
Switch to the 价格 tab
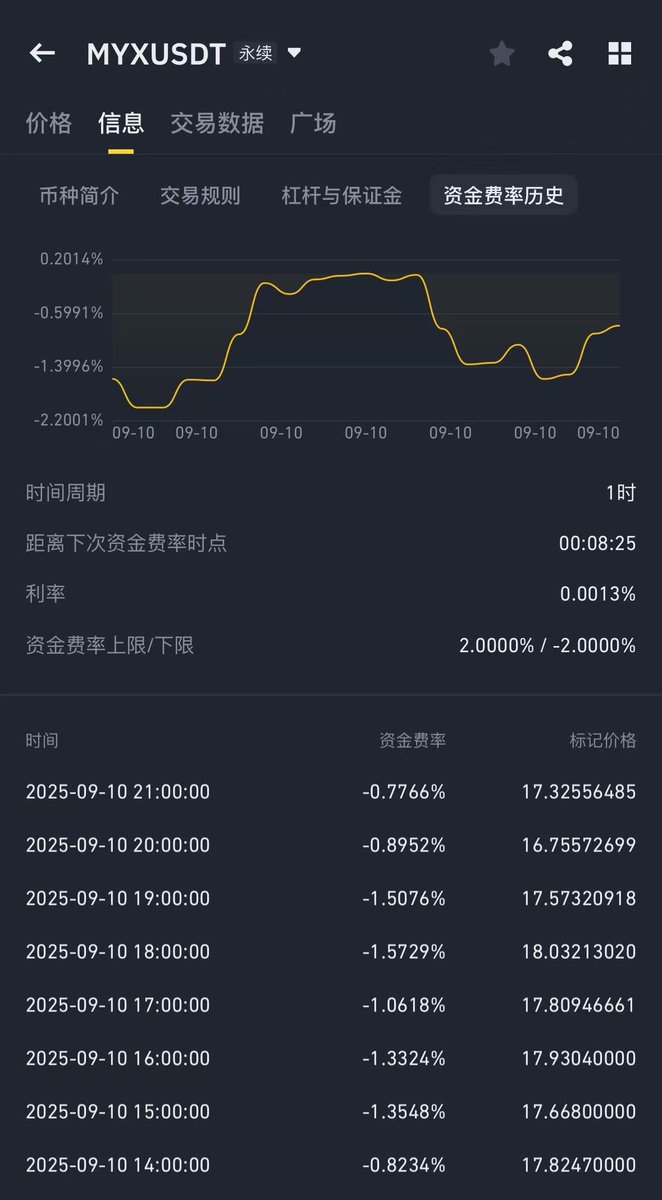tap(49, 123)
